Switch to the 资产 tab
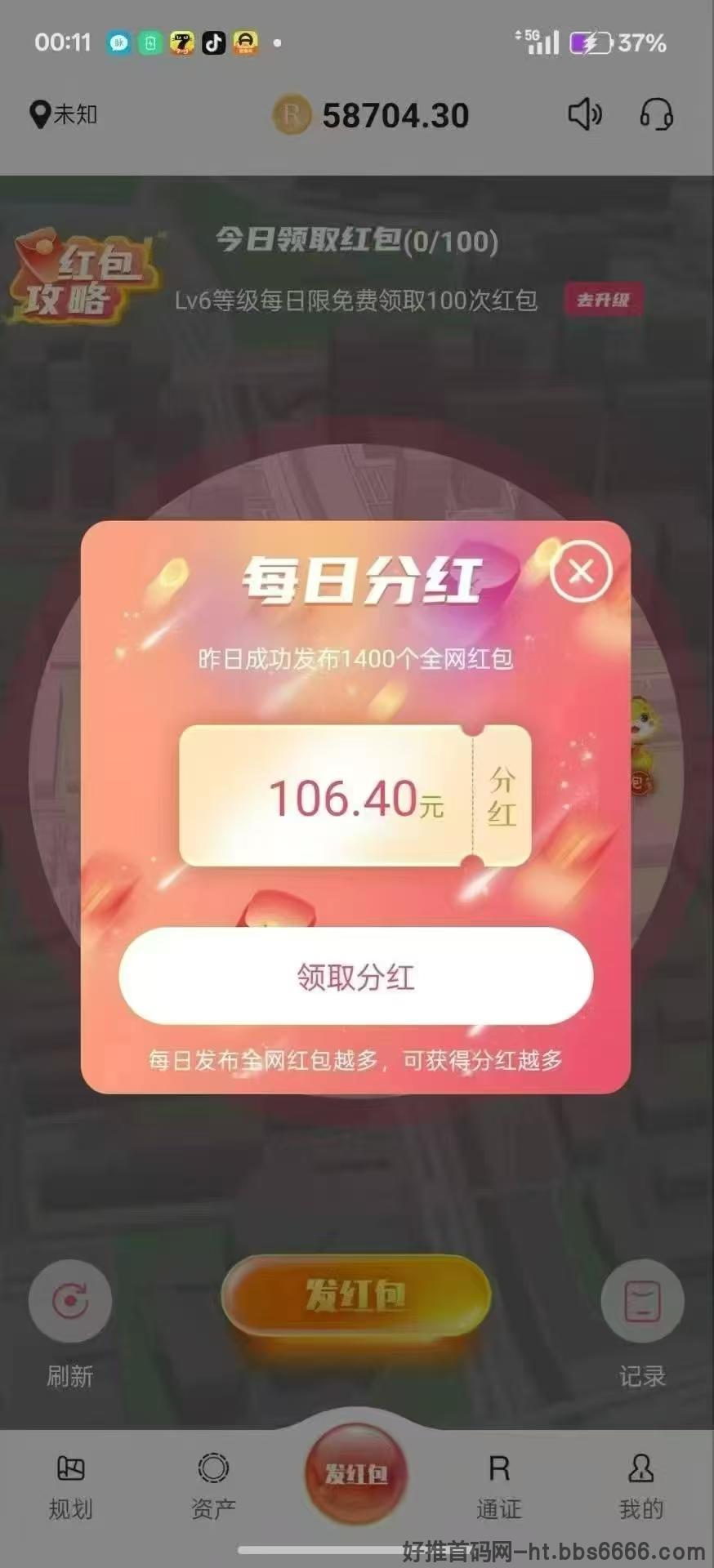The image size is (714, 1568). [213, 1487]
